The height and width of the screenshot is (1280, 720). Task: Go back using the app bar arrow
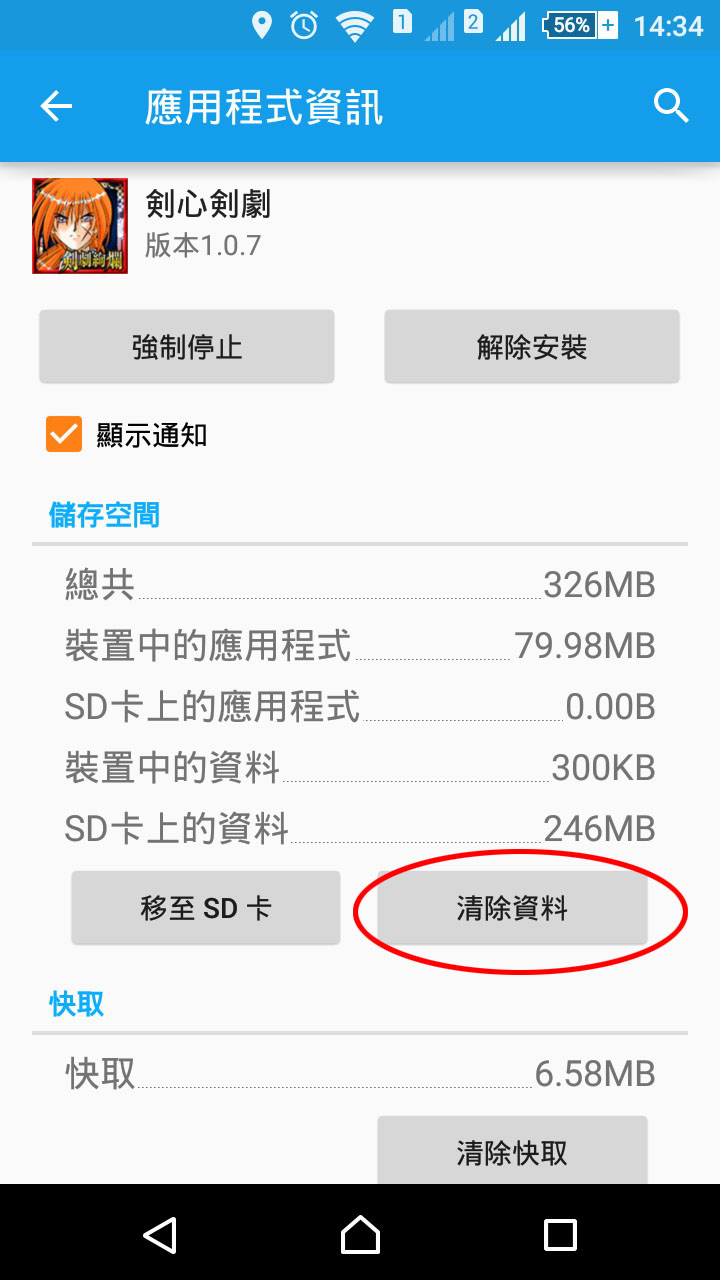coord(57,106)
